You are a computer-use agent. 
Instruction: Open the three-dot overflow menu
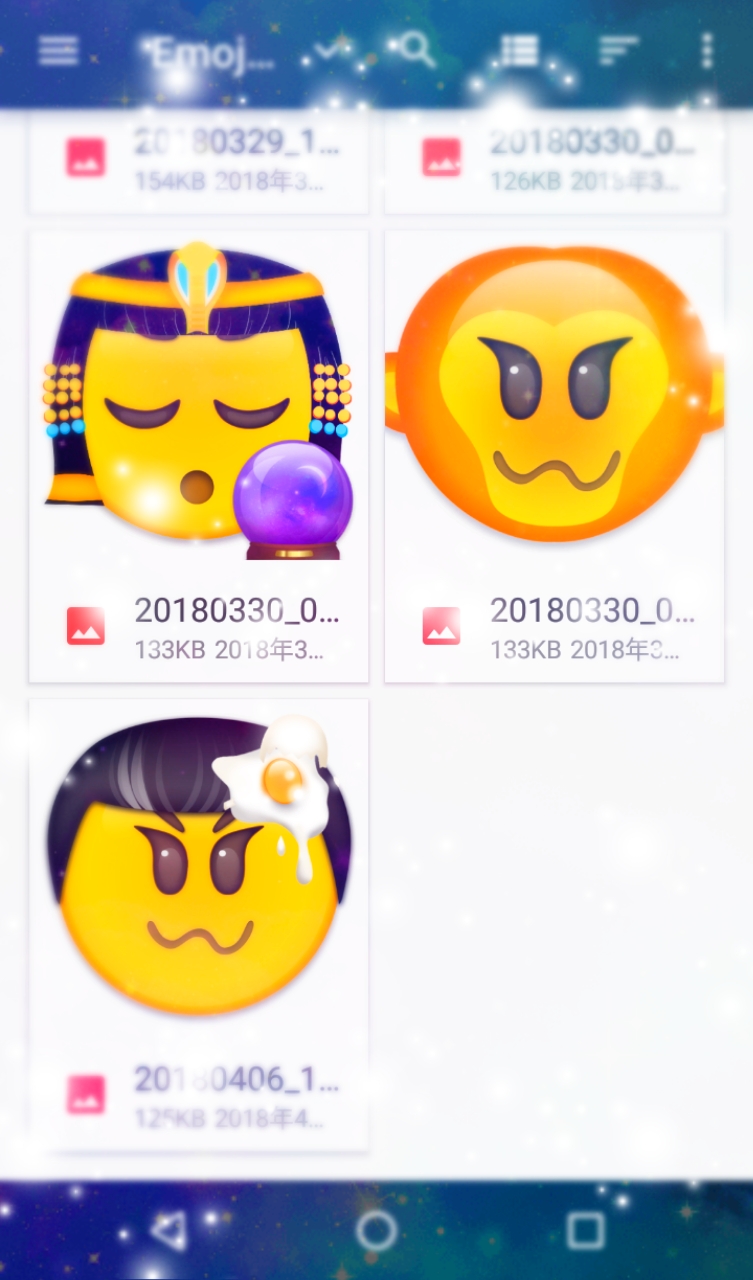click(707, 50)
